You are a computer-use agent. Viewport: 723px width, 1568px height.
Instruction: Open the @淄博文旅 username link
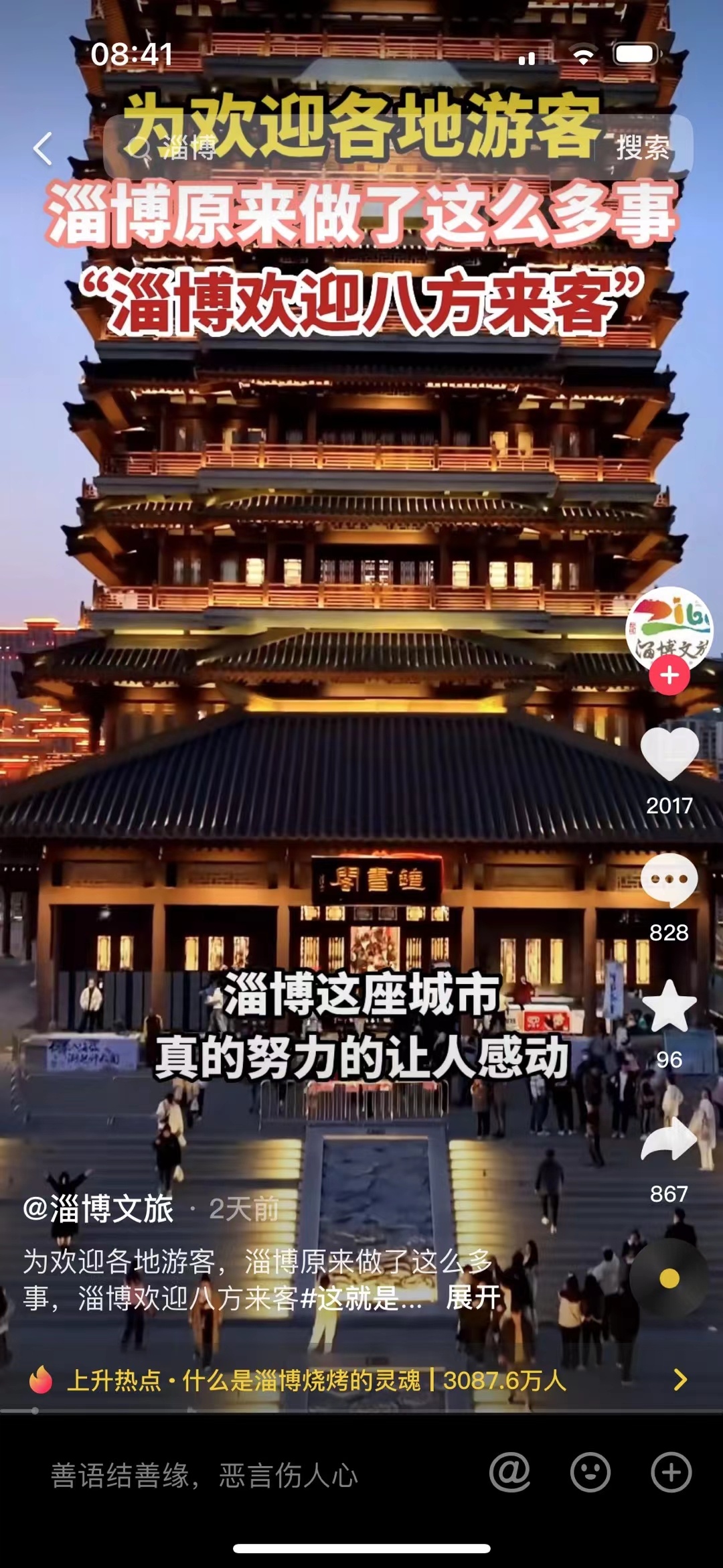98,1210
